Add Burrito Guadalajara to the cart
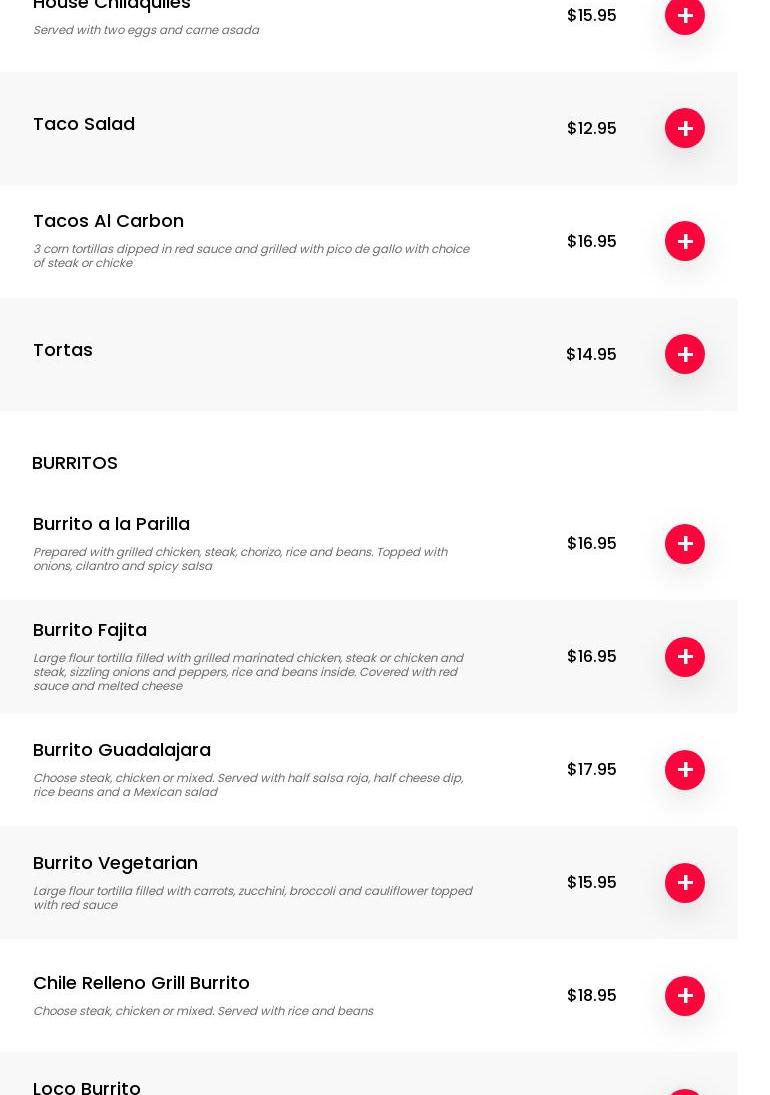 (x=685, y=770)
